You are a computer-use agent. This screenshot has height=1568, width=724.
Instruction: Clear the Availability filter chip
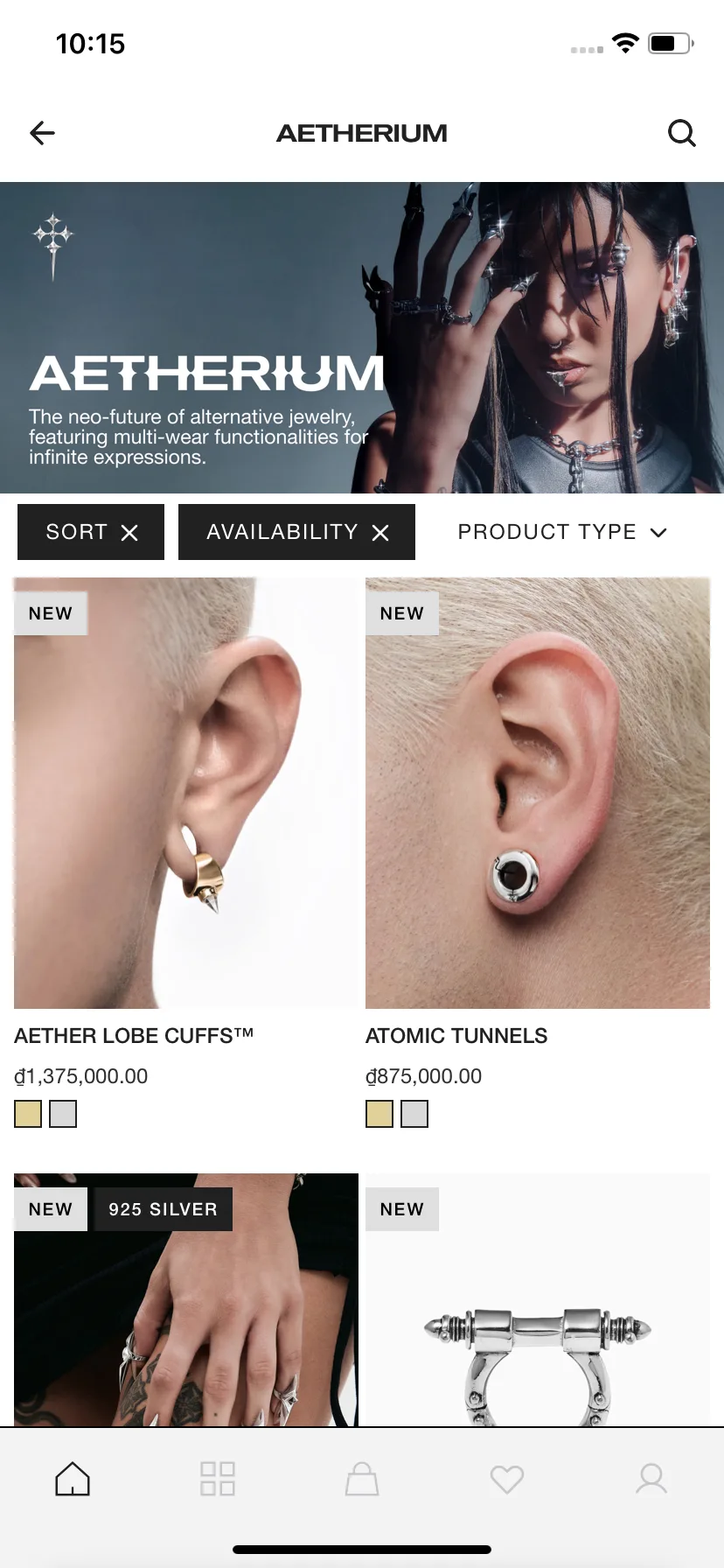(380, 532)
